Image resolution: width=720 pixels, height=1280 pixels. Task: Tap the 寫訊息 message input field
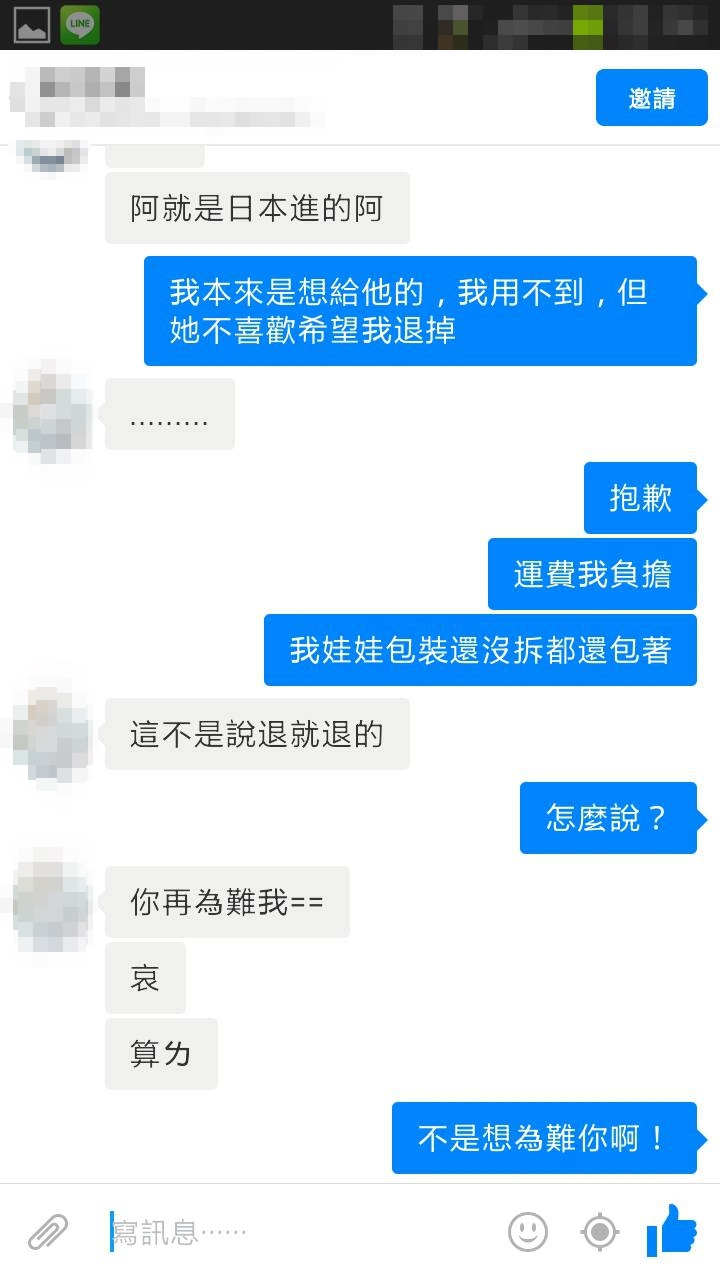[250, 1232]
